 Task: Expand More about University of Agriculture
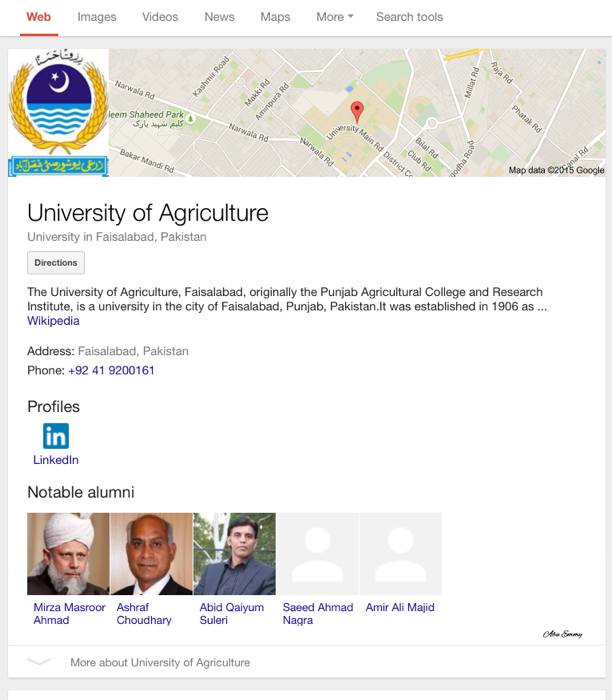click(160, 662)
